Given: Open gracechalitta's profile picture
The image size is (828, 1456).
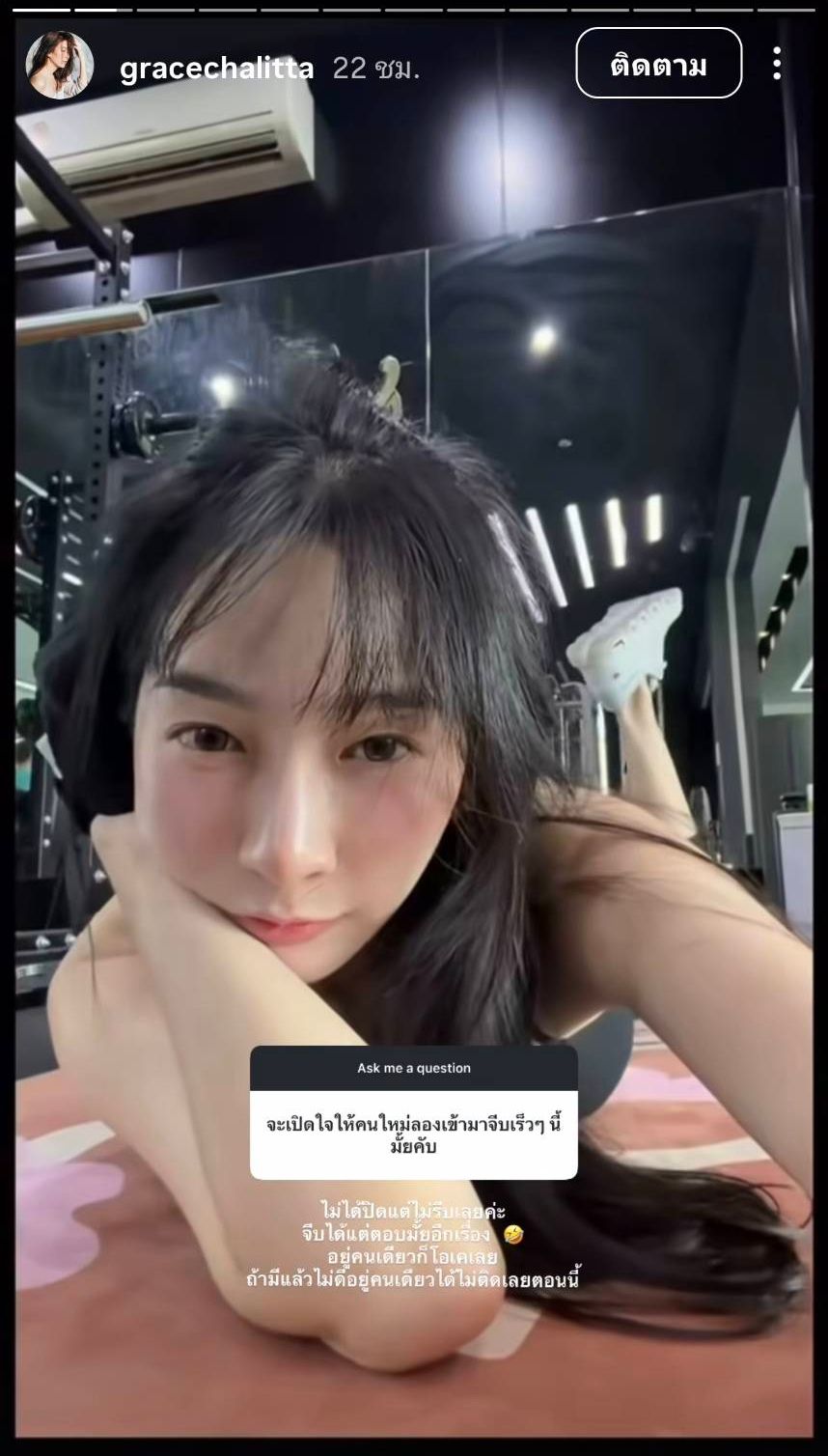Looking at the screenshot, I should (x=59, y=65).
